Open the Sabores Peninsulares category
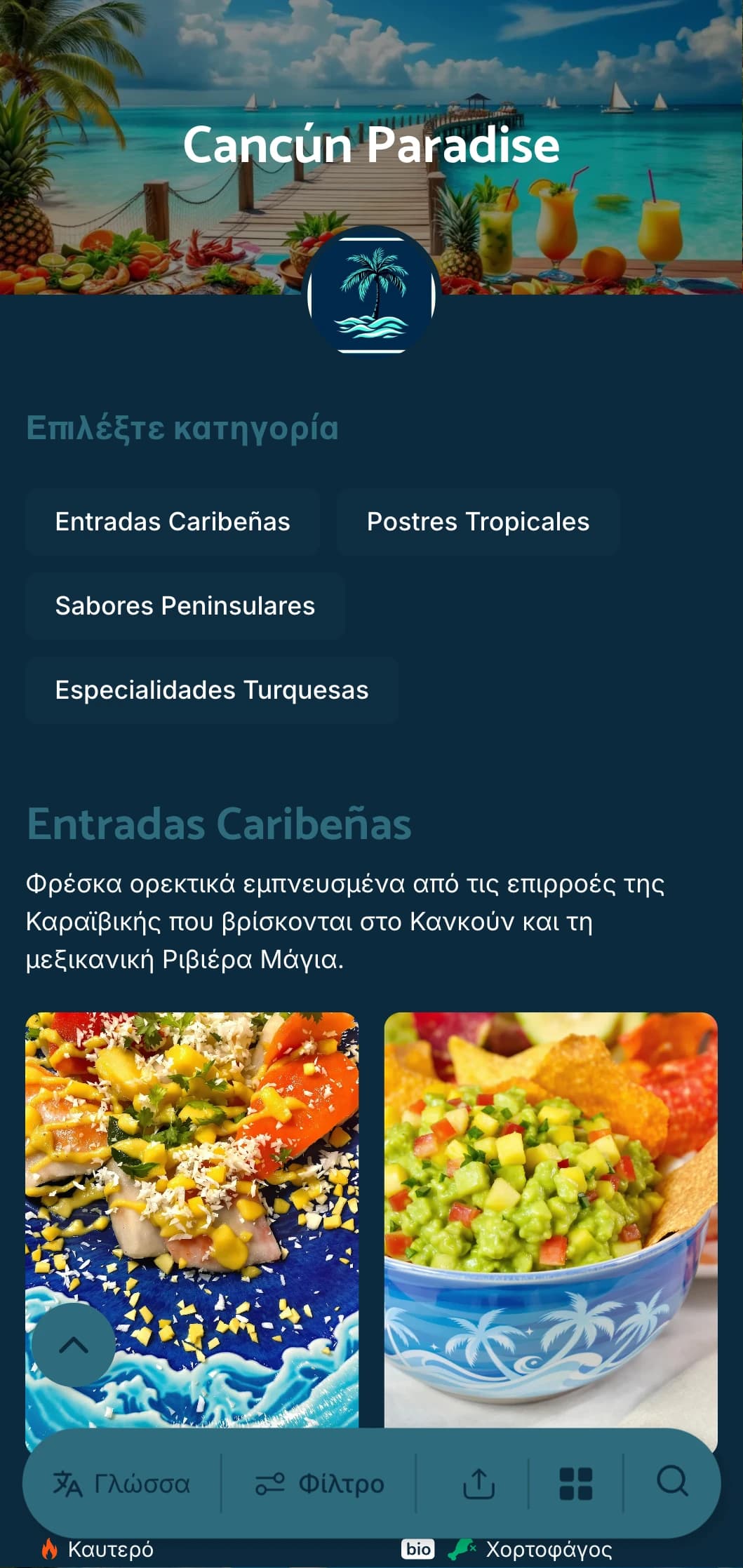 (x=185, y=606)
